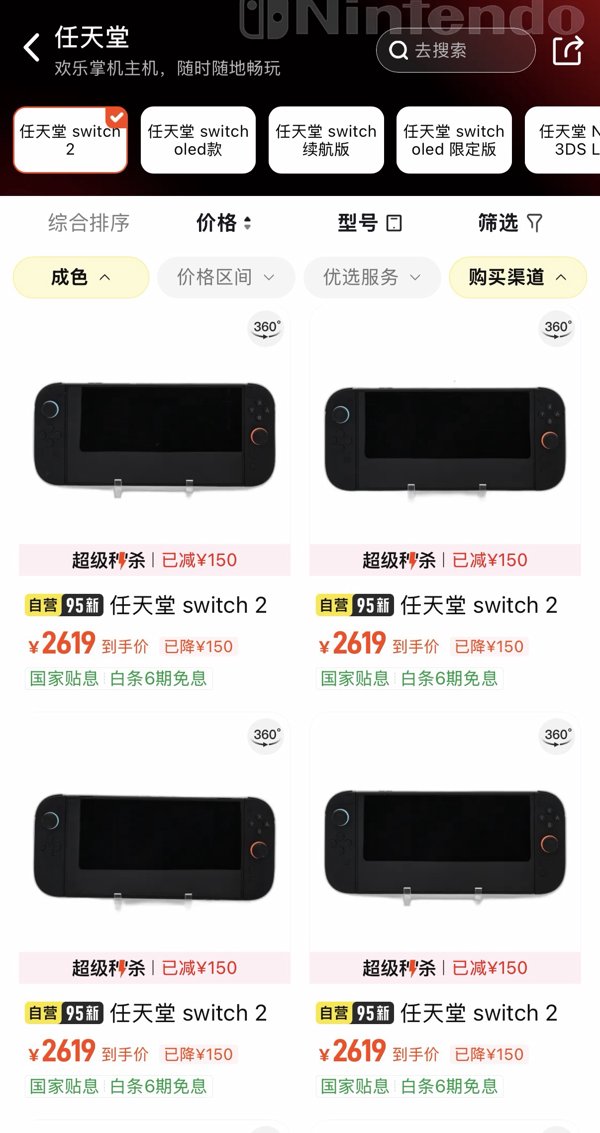Go back using the top-left arrow
The height and width of the screenshot is (1133, 600).
coord(32,48)
